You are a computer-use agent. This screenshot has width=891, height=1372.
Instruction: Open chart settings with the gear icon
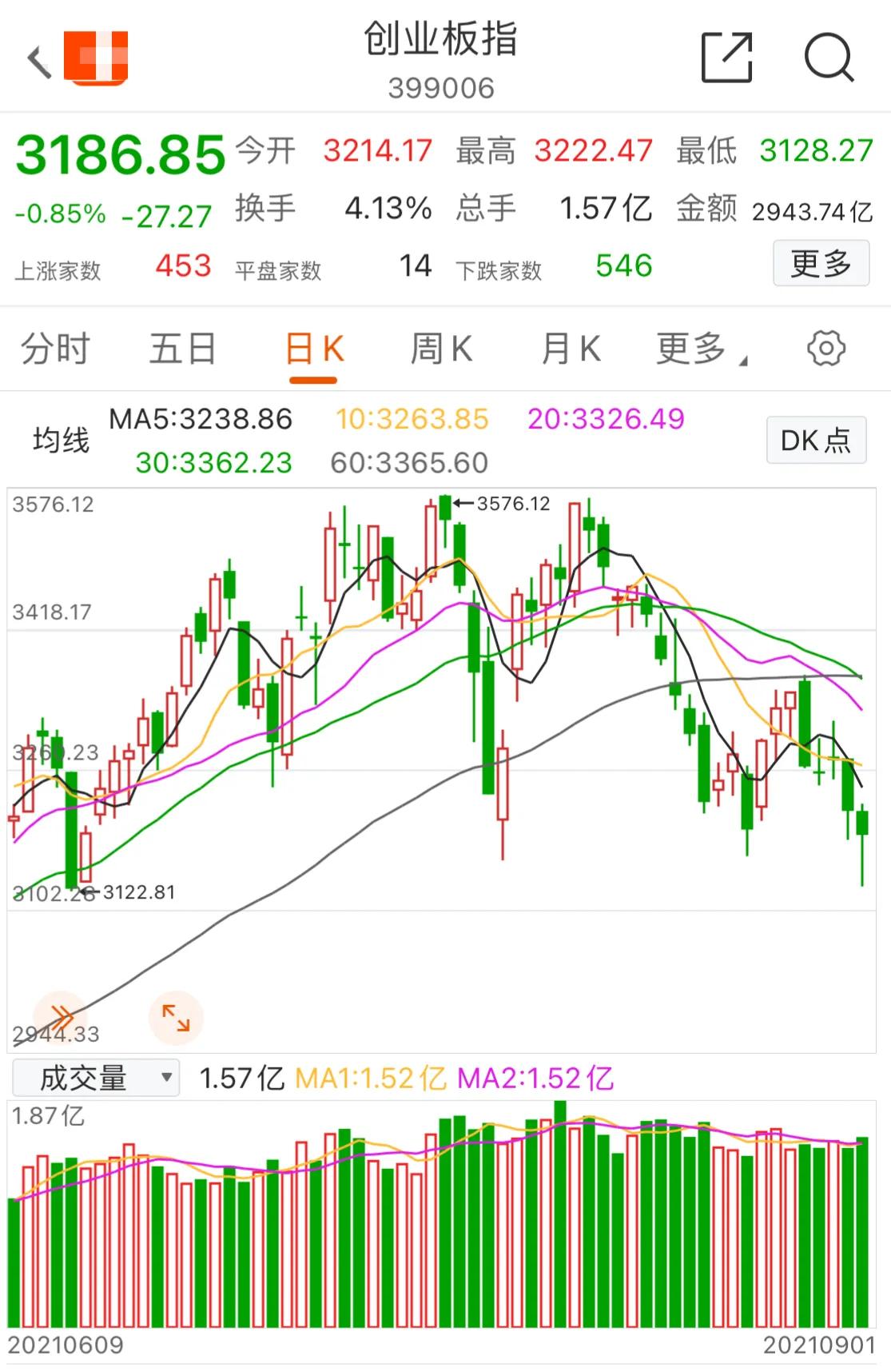pos(825,349)
